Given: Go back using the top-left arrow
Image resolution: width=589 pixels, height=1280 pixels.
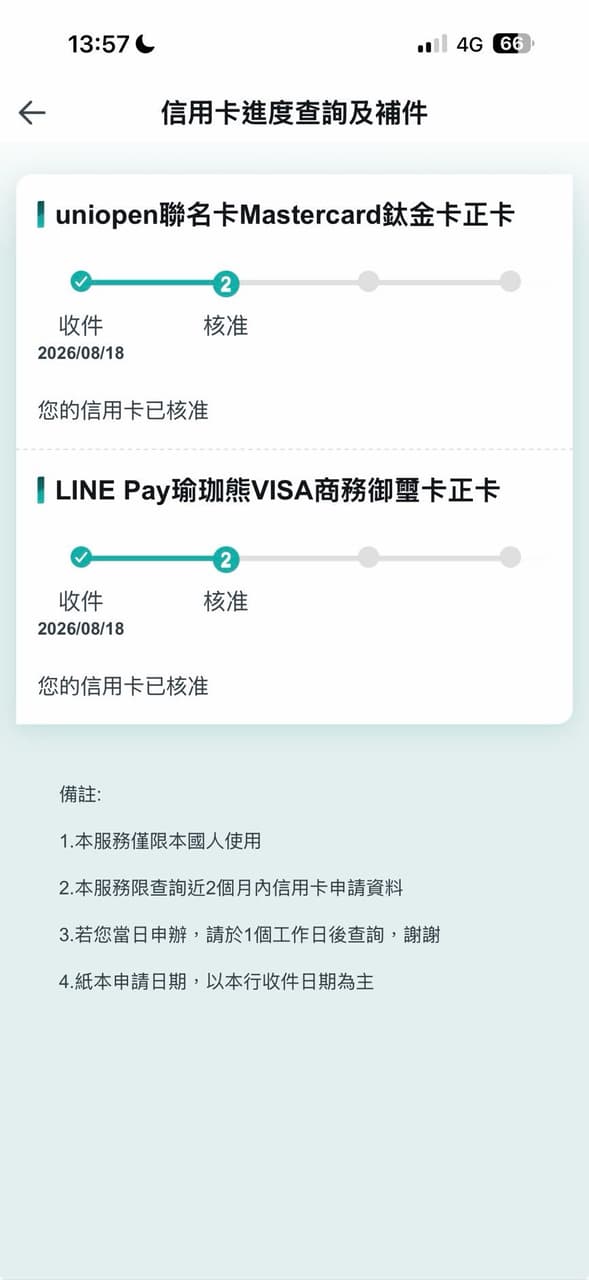Looking at the screenshot, I should tap(32, 113).
